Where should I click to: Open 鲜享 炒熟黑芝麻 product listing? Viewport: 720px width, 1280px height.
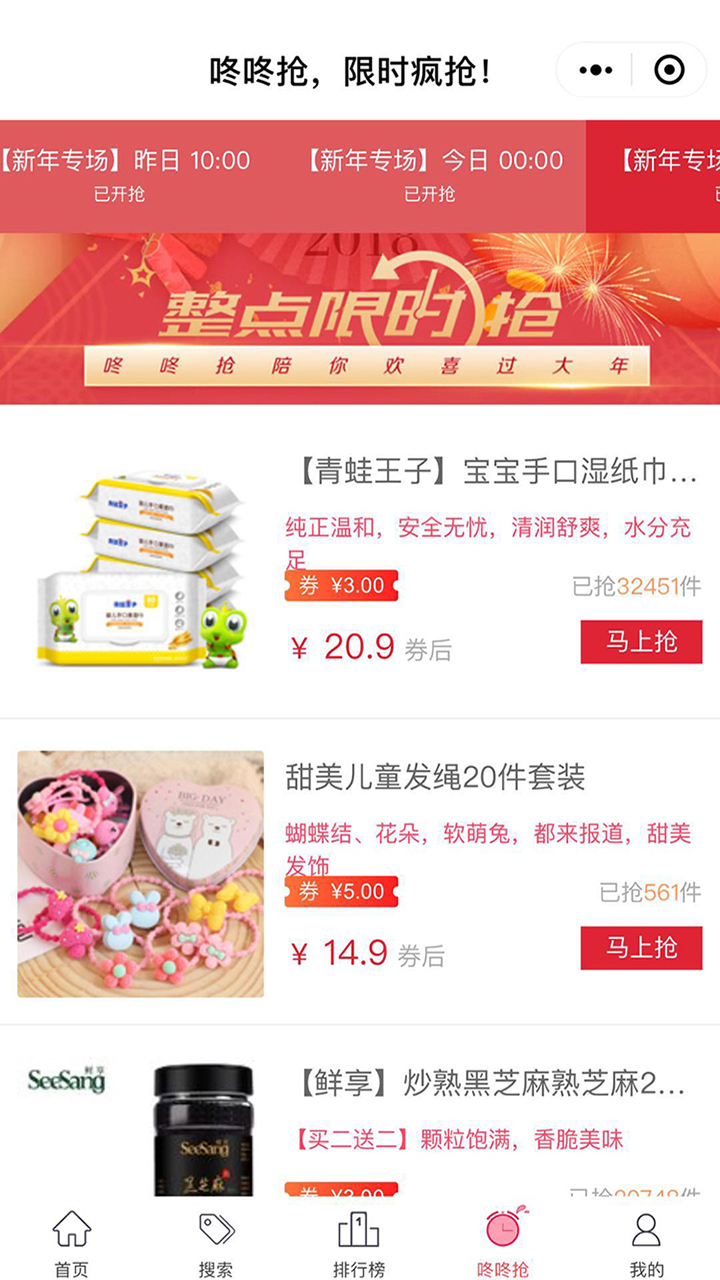[x=490, y=1083]
